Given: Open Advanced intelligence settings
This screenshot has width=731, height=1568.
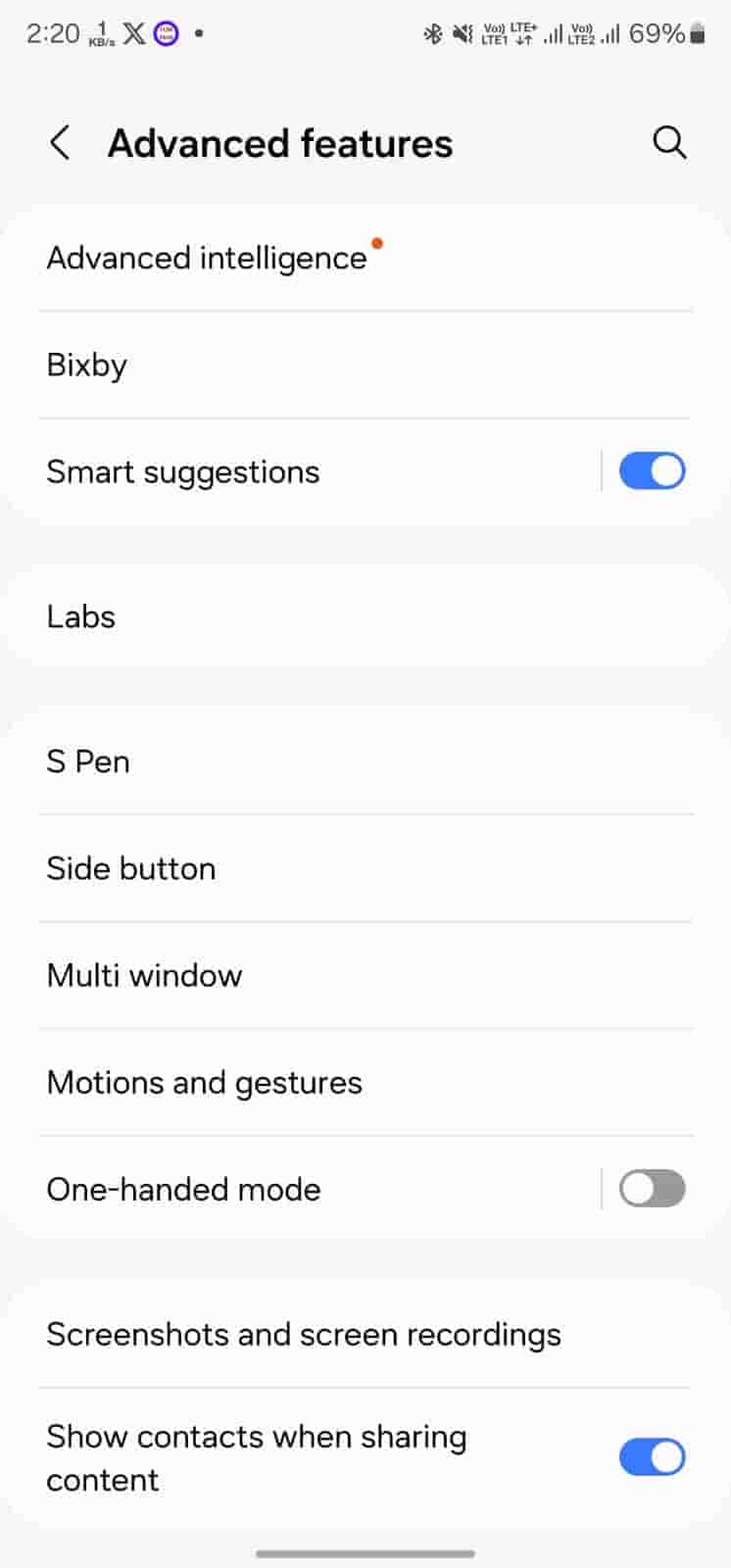Looking at the screenshot, I should (x=207, y=258).
